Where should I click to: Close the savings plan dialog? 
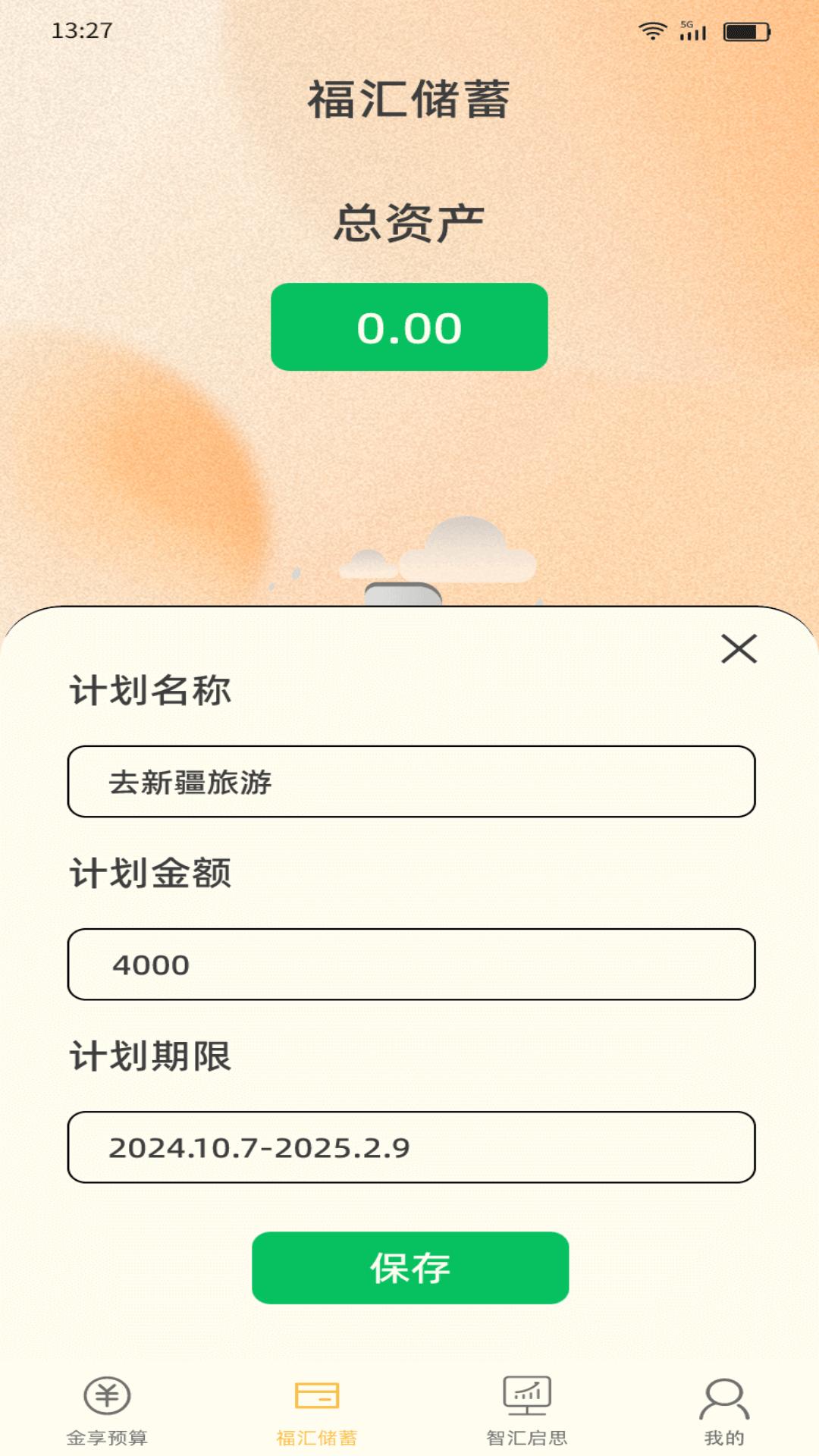click(739, 649)
